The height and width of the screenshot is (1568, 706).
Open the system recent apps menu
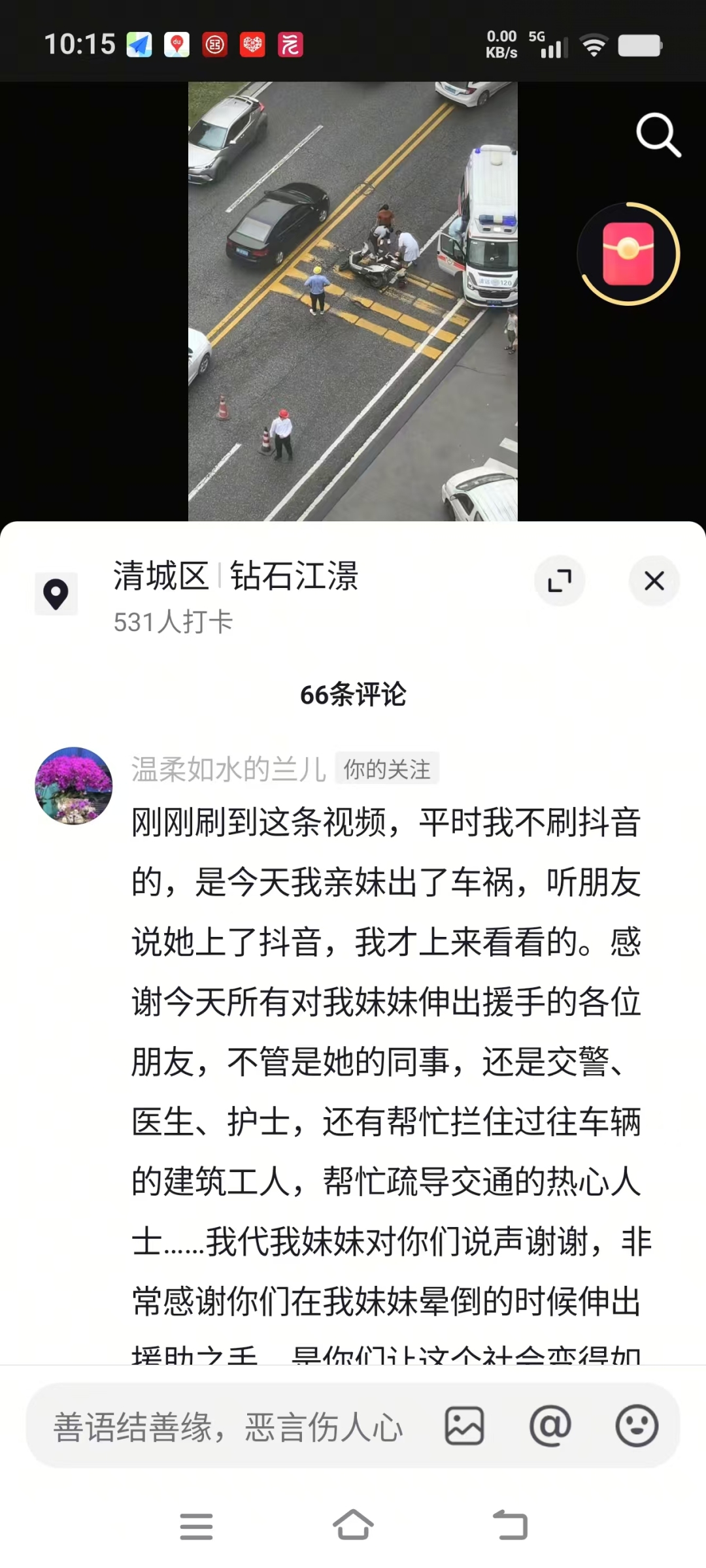click(196, 1526)
